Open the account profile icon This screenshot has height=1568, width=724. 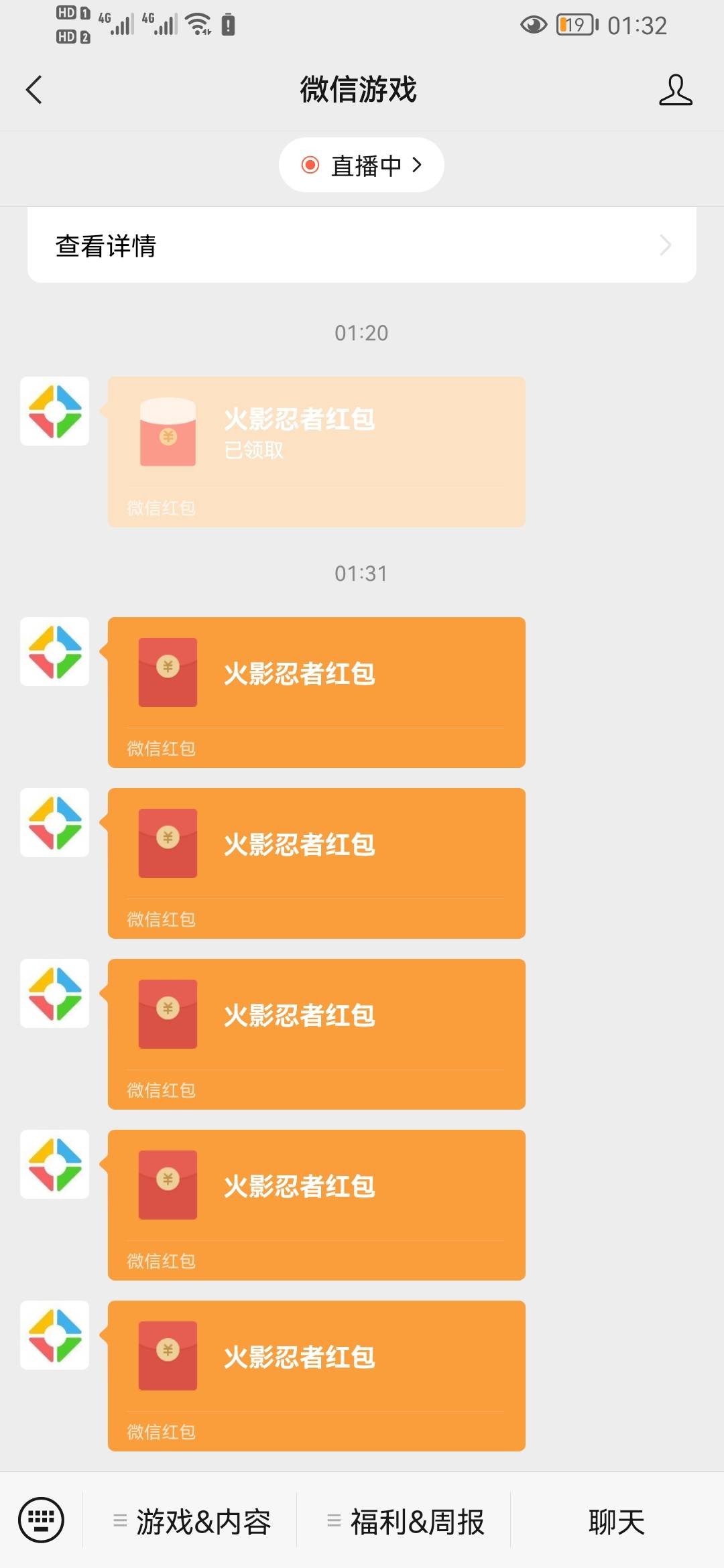[x=675, y=90]
